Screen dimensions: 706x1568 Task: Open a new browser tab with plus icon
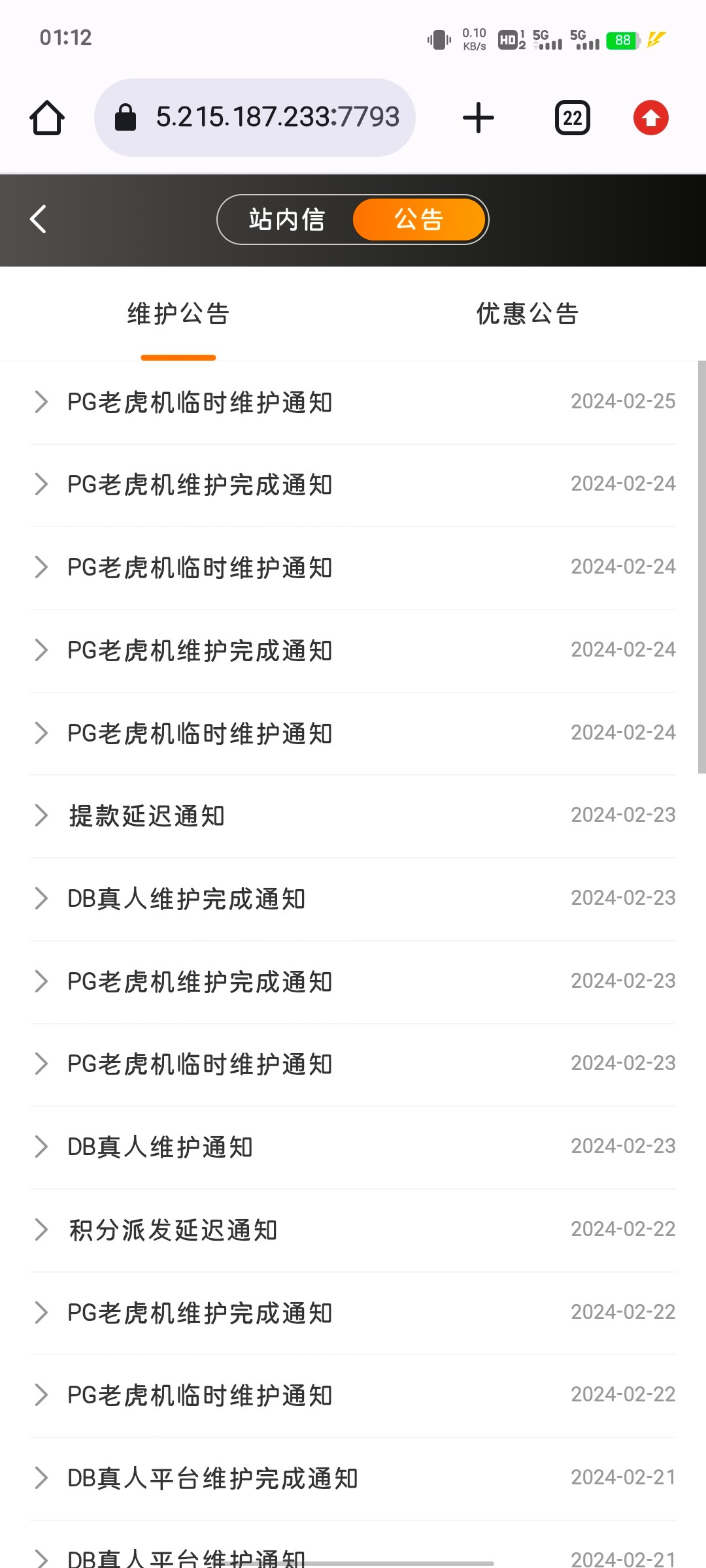point(478,116)
